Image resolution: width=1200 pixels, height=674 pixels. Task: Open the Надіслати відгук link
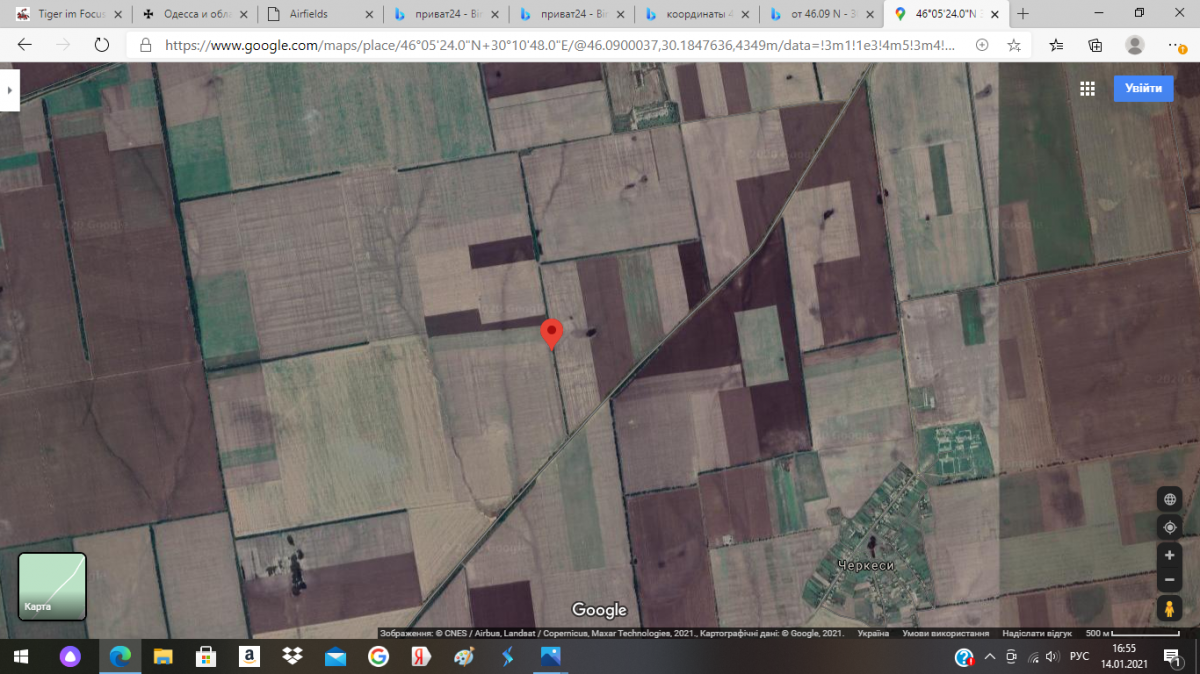tap(1036, 633)
